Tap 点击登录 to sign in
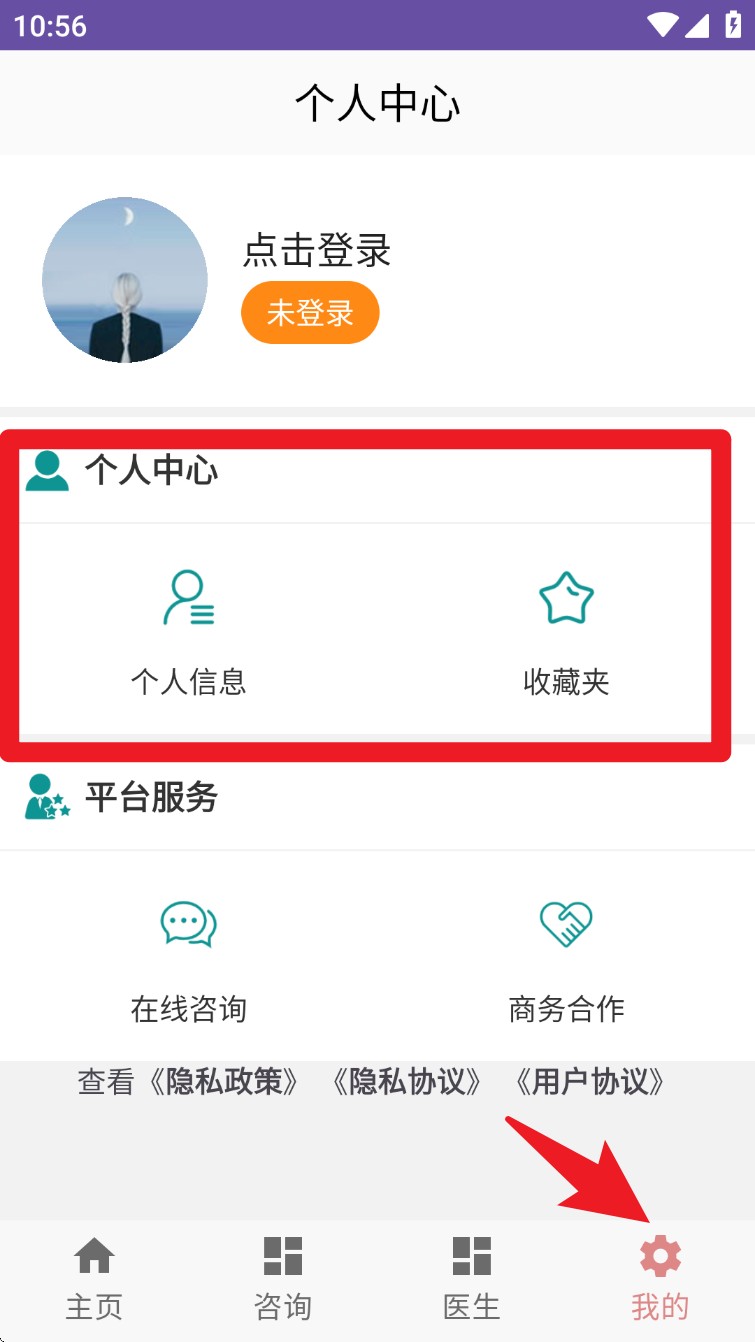The height and width of the screenshot is (1342, 755). point(316,250)
